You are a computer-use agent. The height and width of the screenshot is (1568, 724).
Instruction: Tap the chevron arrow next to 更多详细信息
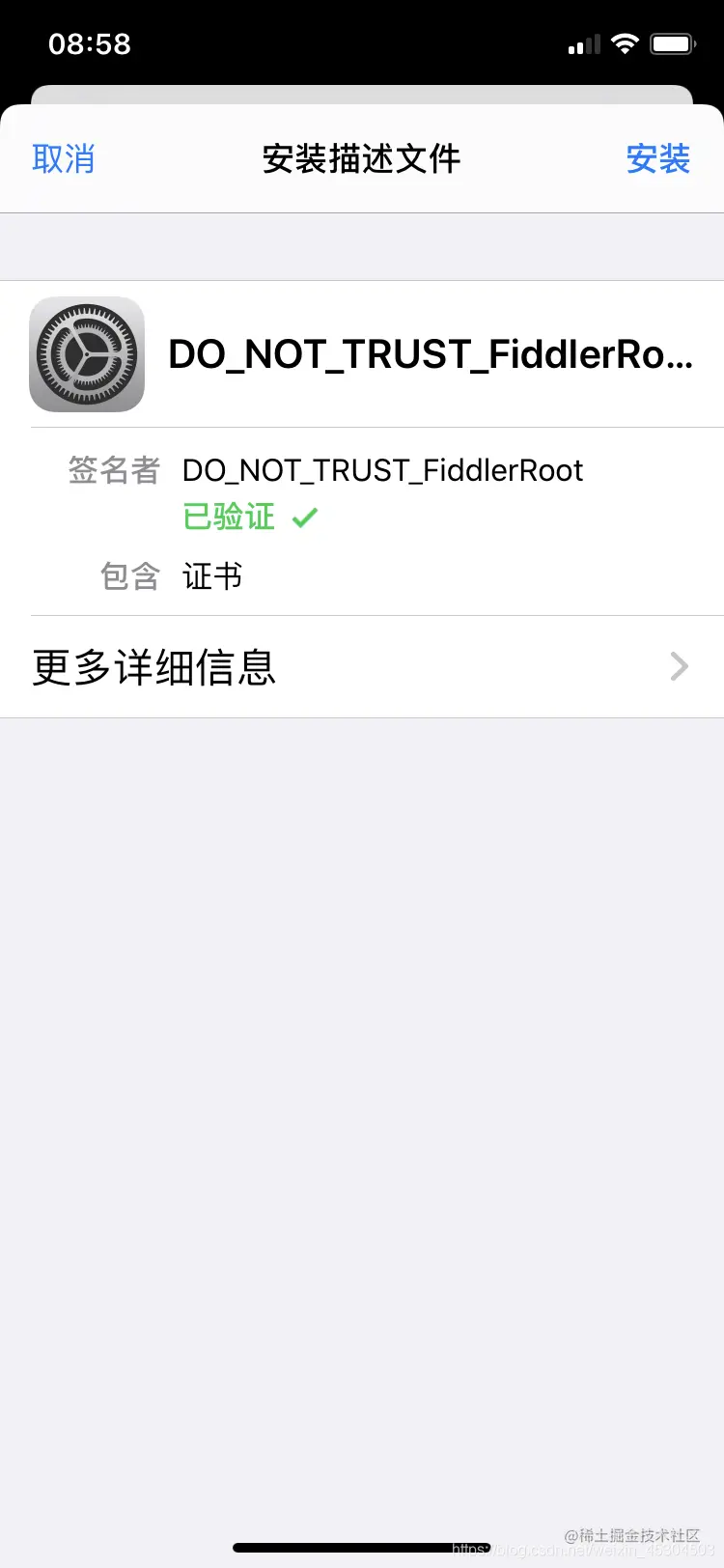[680, 666]
